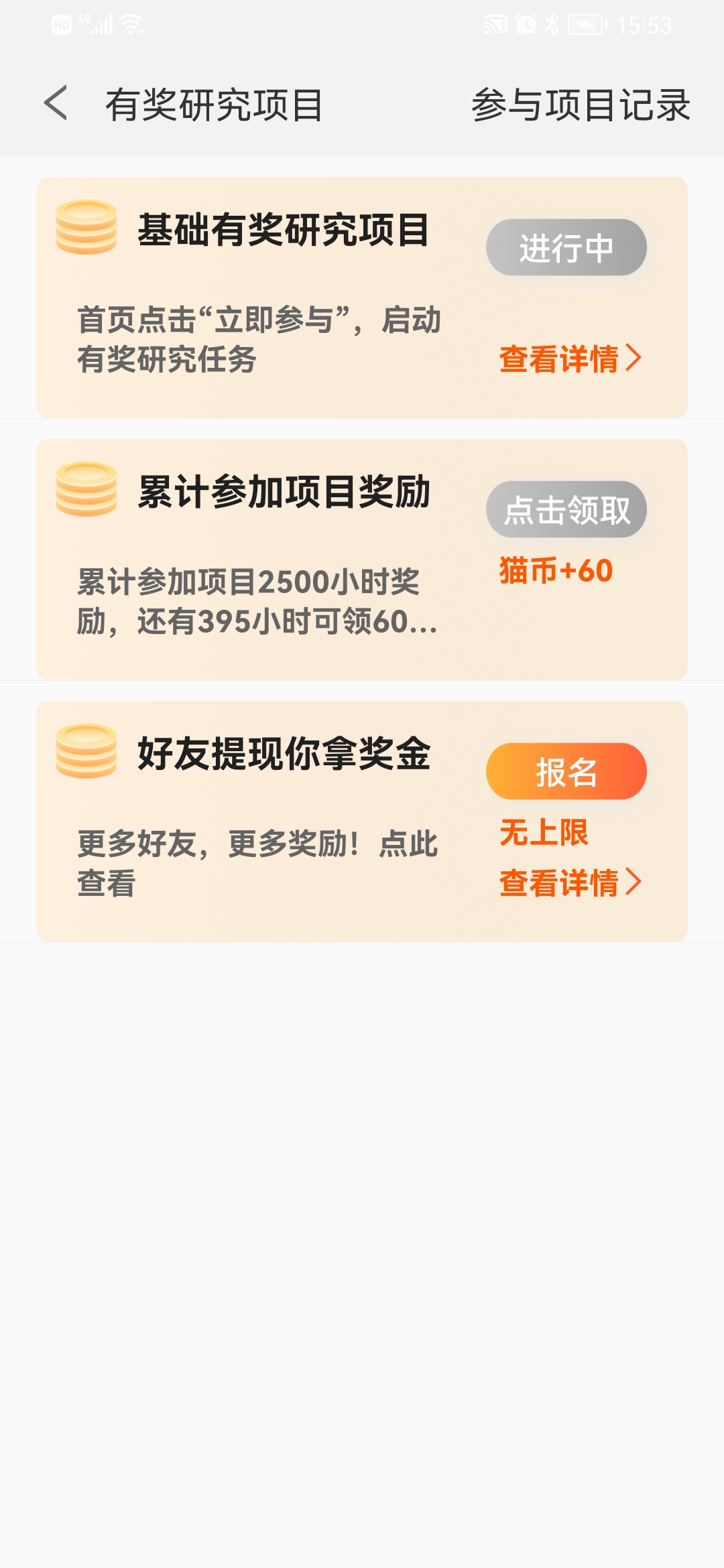Tap the 报名 button to sign up
This screenshot has width=724, height=1568.
pos(566,772)
